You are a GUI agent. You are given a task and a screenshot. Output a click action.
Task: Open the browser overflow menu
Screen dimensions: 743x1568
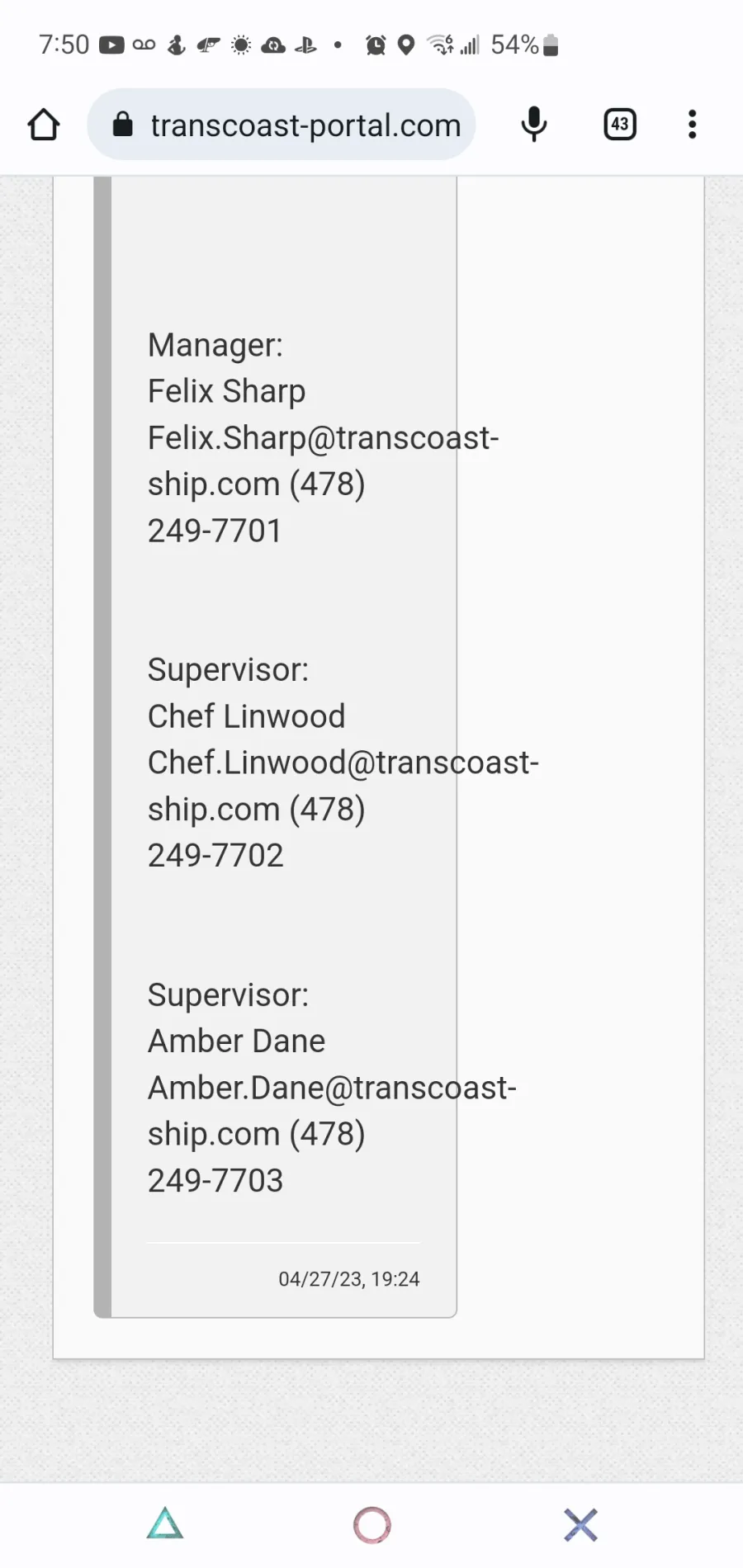[692, 125]
